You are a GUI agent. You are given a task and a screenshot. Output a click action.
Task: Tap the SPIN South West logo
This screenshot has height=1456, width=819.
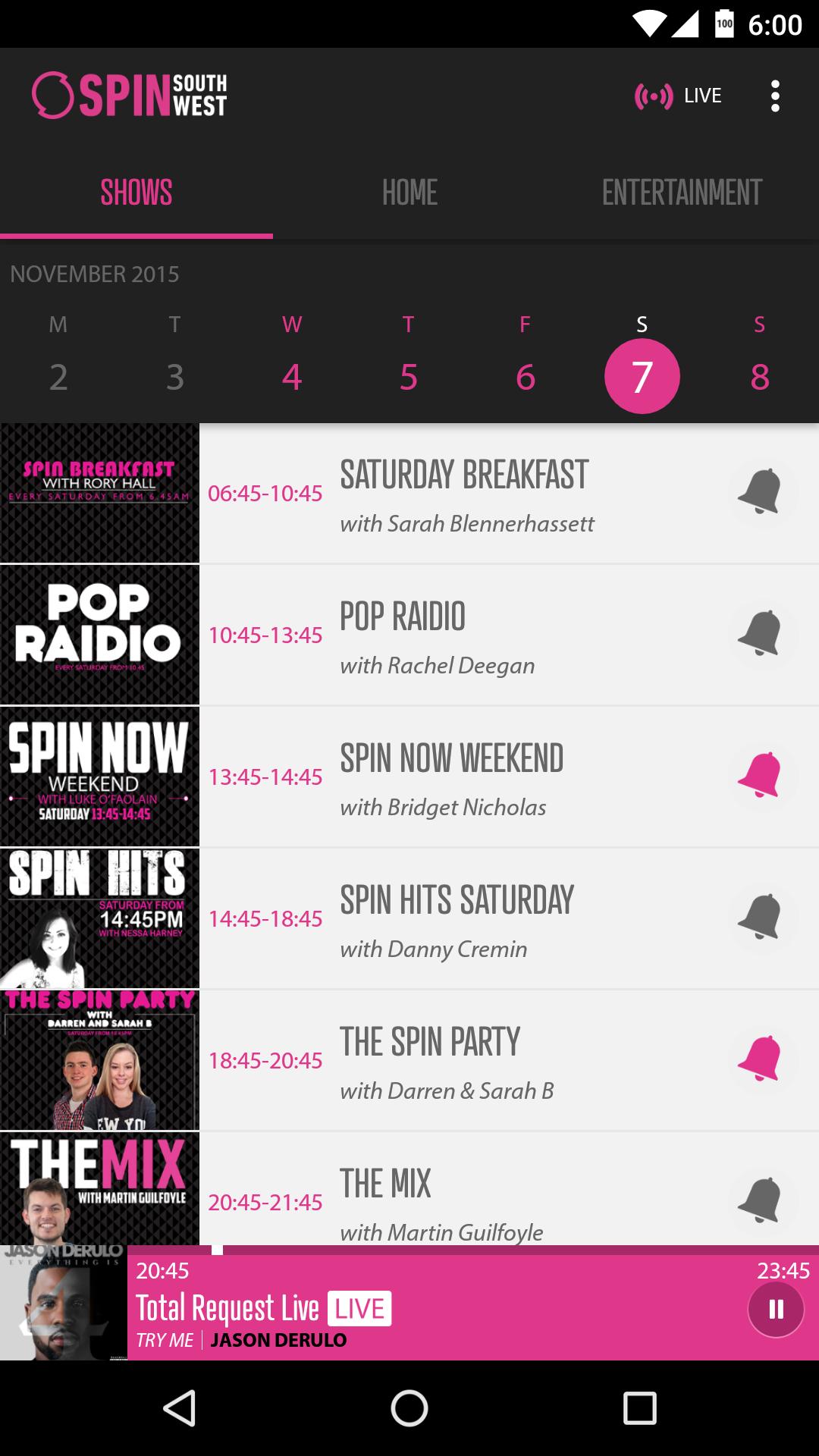[x=129, y=96]
